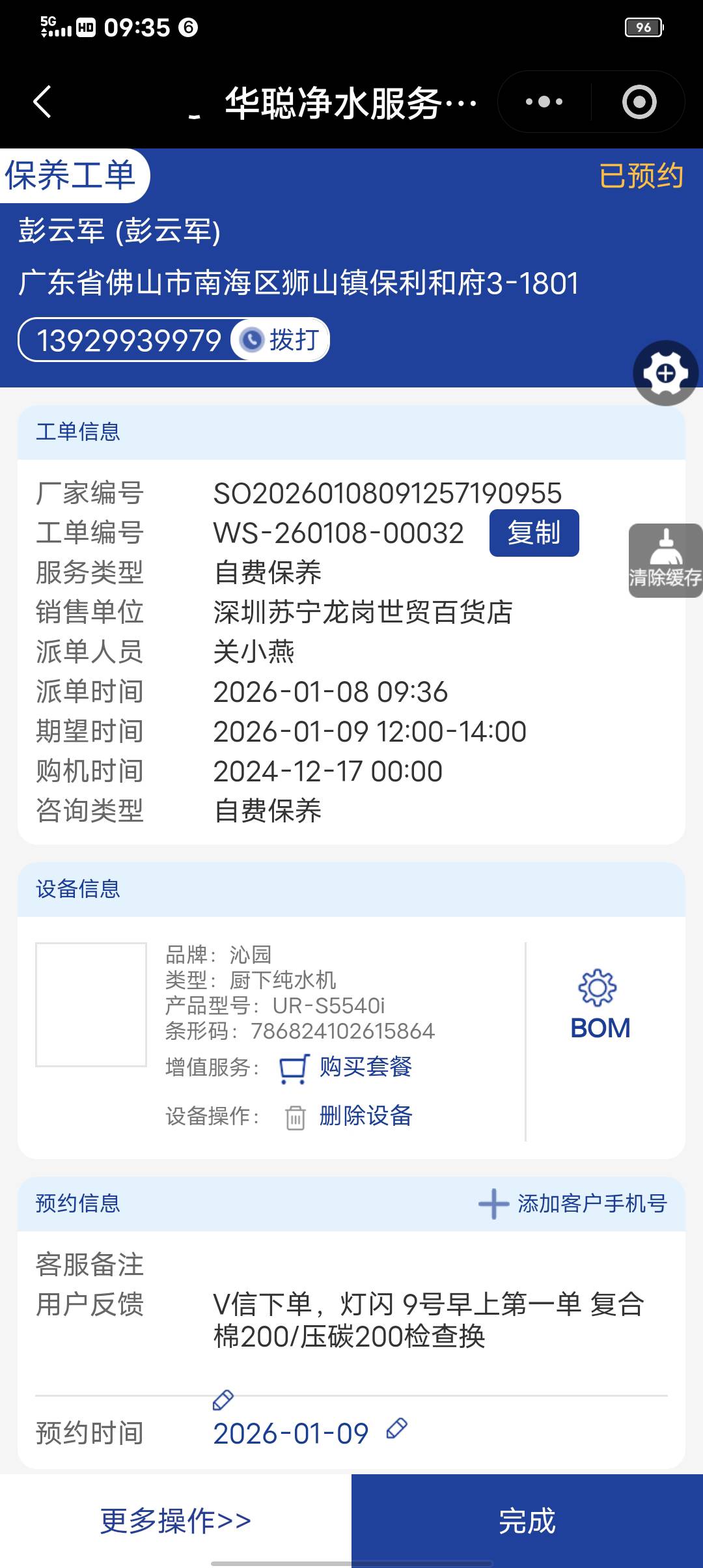Image resolution: width=703 pixels, height=1568 pixels.
Task: Delete the device via 删除设备
Action: (365, 1116)
